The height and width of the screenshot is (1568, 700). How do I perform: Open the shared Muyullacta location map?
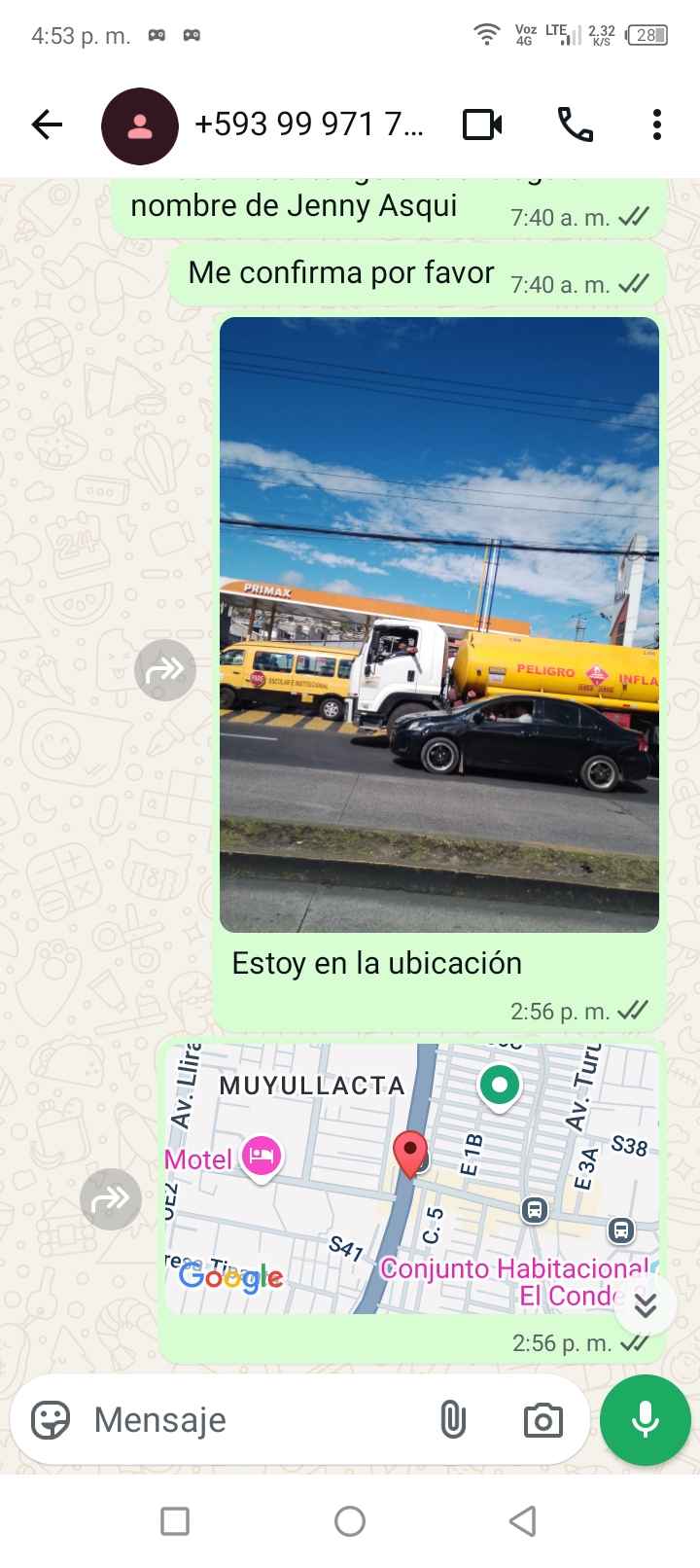click(412, 1179)
